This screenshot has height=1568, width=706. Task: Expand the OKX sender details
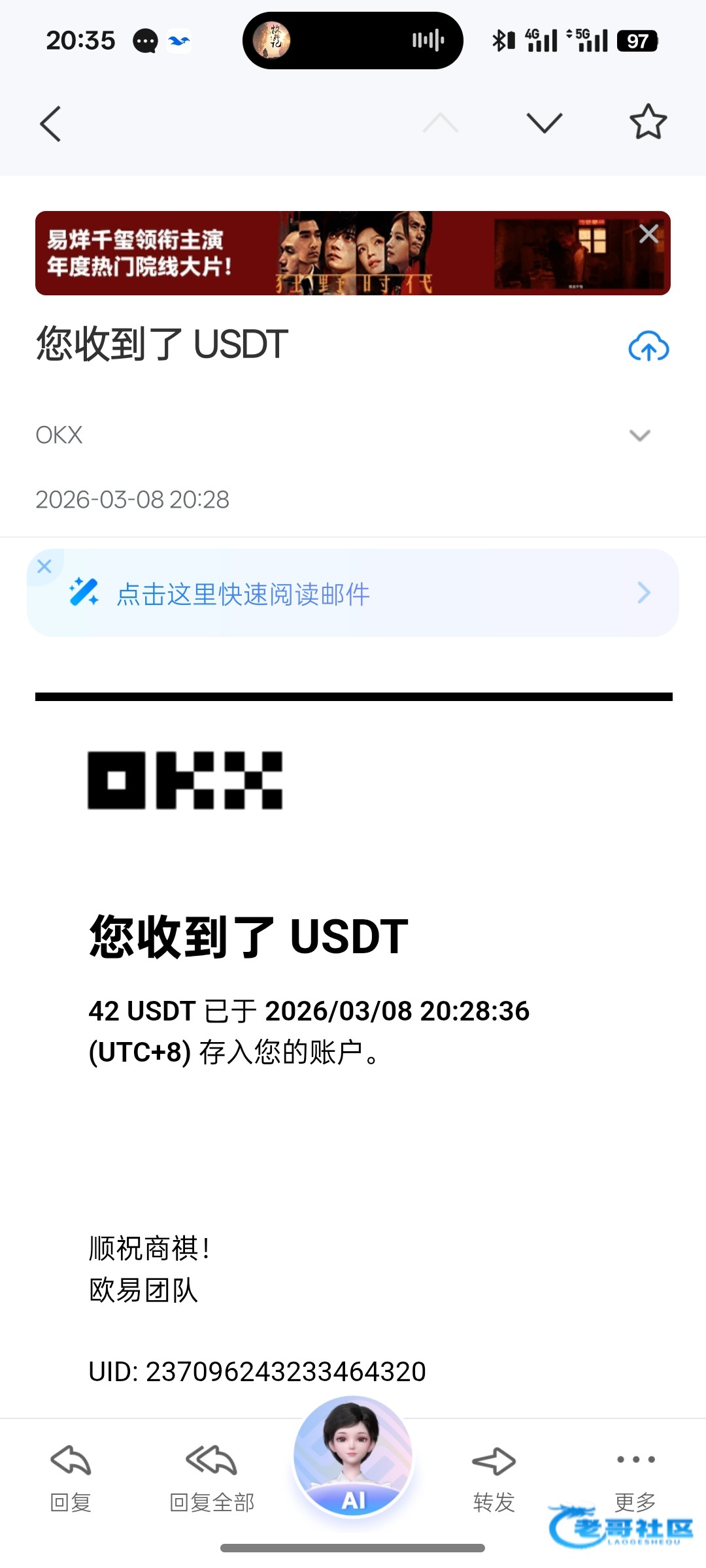point(639,435)
